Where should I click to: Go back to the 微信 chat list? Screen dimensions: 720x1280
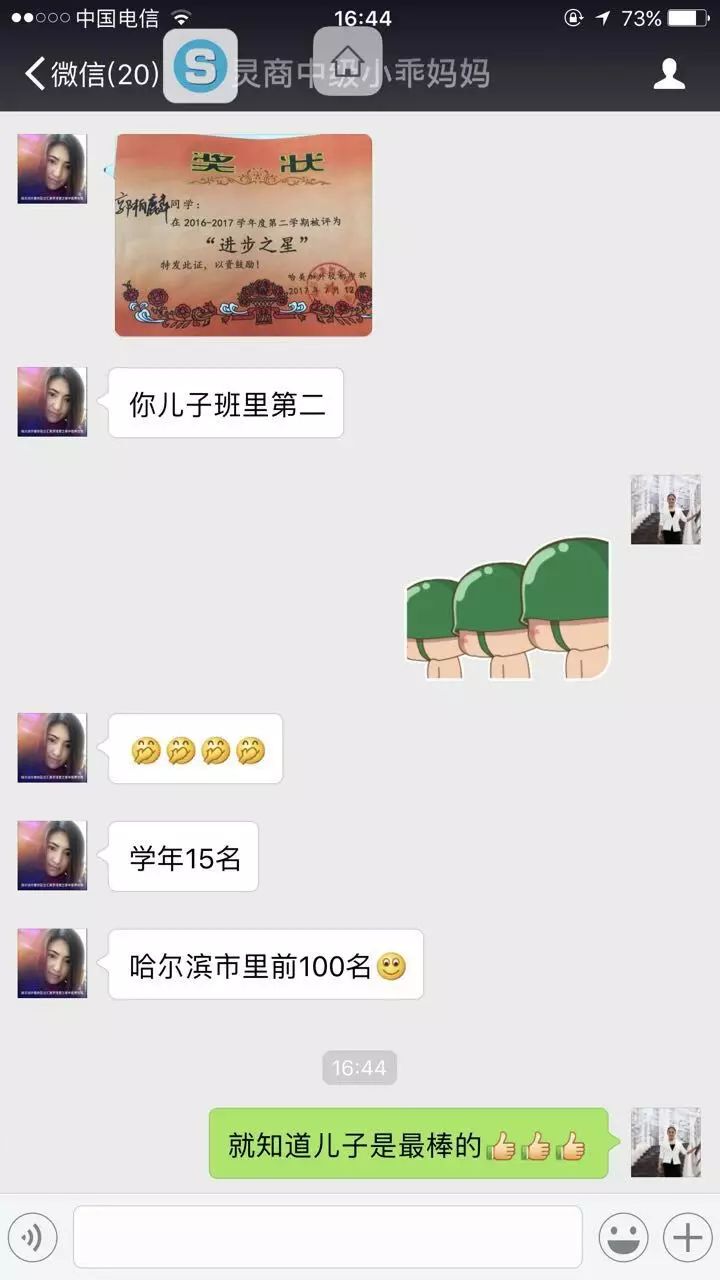[88, 74]
